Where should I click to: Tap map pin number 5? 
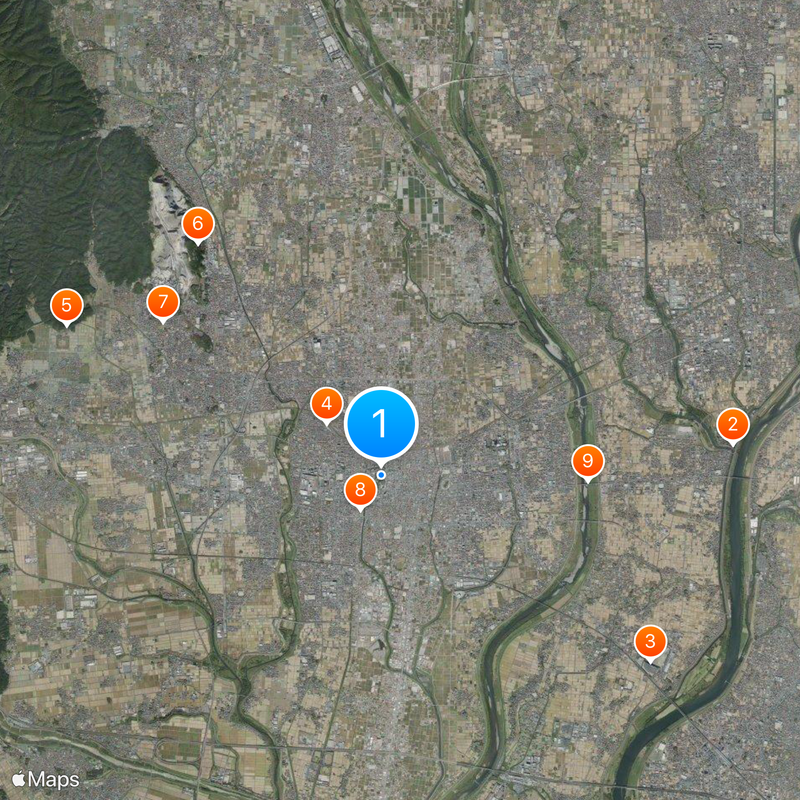pos(66,304)
